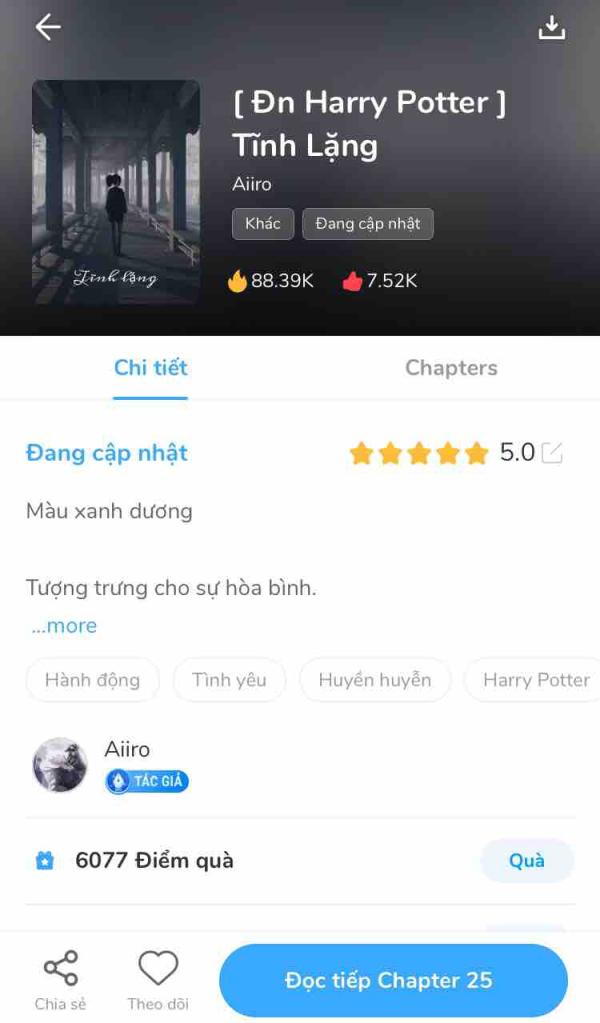Open the Tình yêu genre chip
600x1023 pixels.
229,680
